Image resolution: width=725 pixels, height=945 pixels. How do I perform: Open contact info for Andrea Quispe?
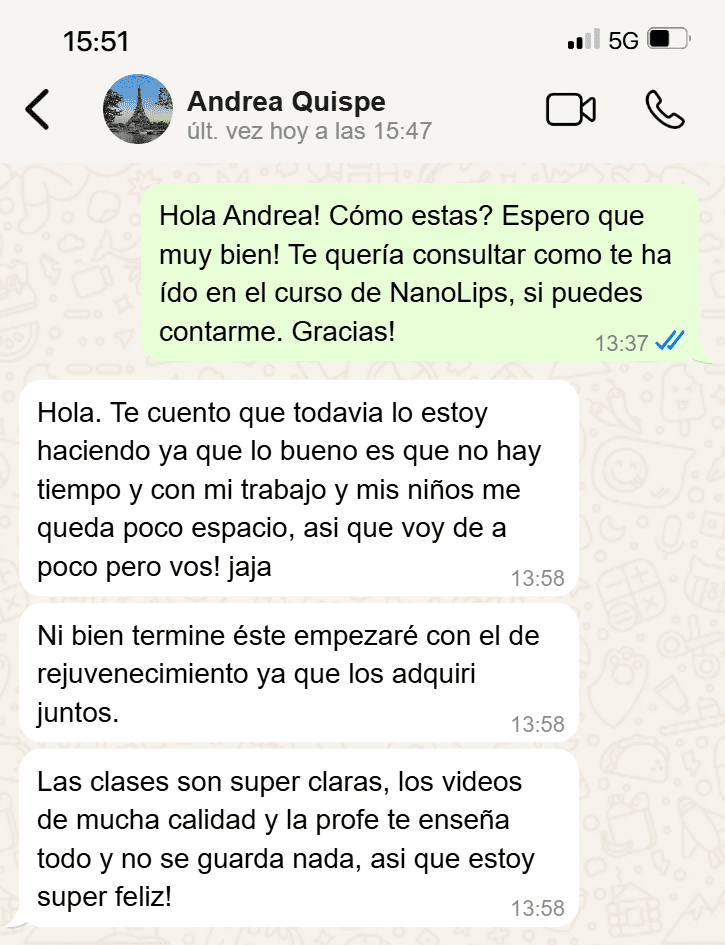(286, 102)
